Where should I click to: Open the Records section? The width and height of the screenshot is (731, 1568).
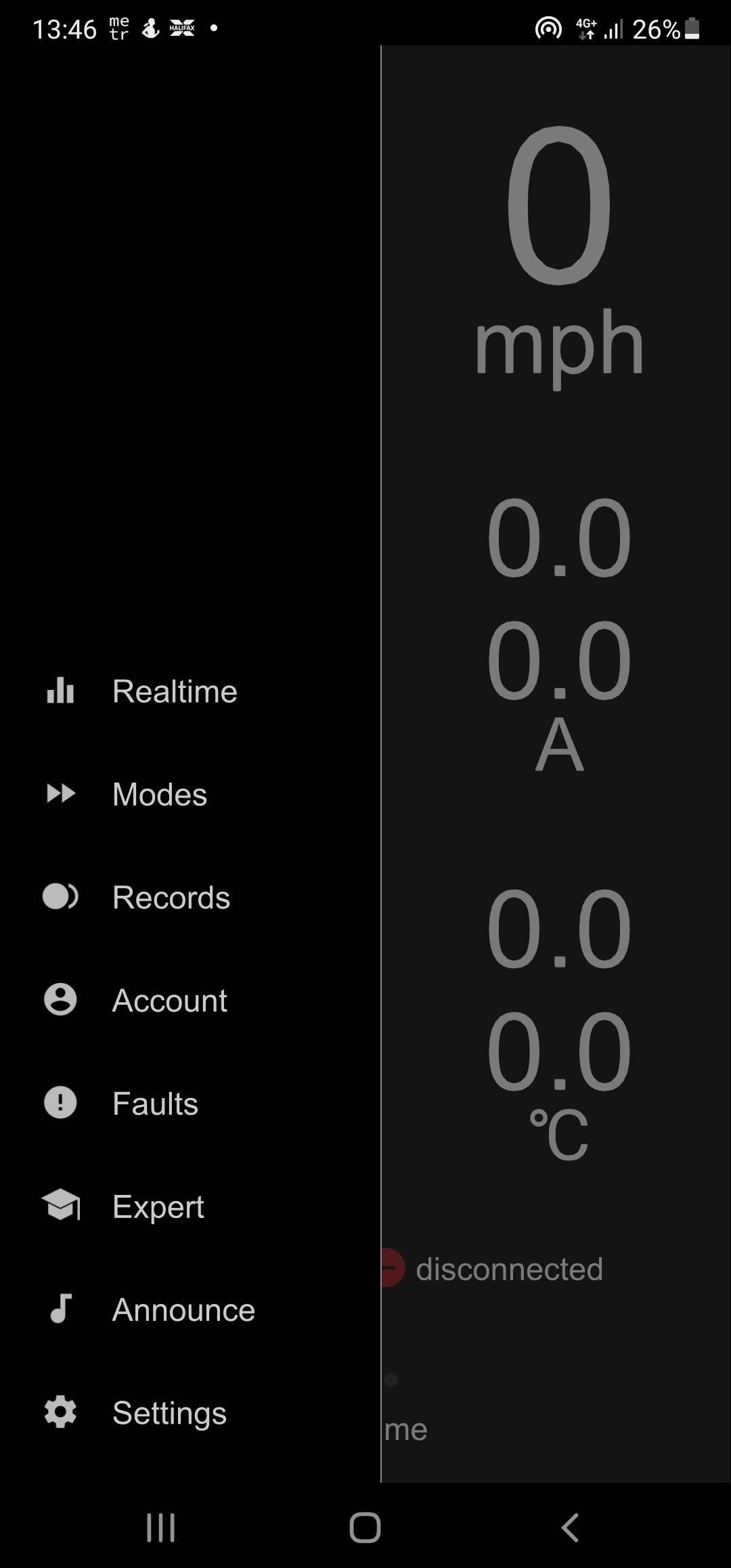coord(190,897)
